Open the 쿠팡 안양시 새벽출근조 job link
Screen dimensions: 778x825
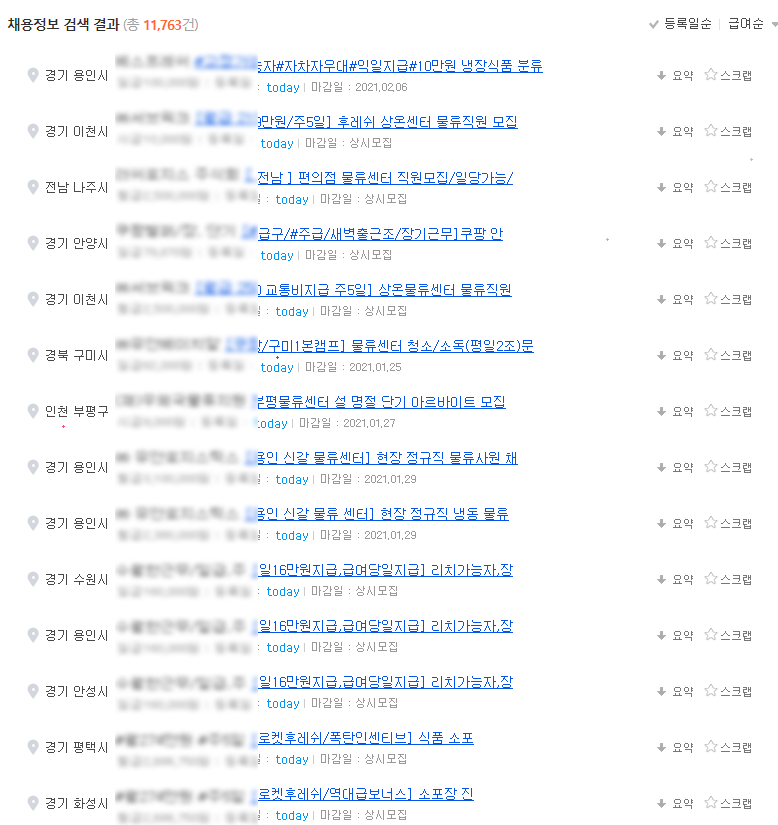(380, 234)
